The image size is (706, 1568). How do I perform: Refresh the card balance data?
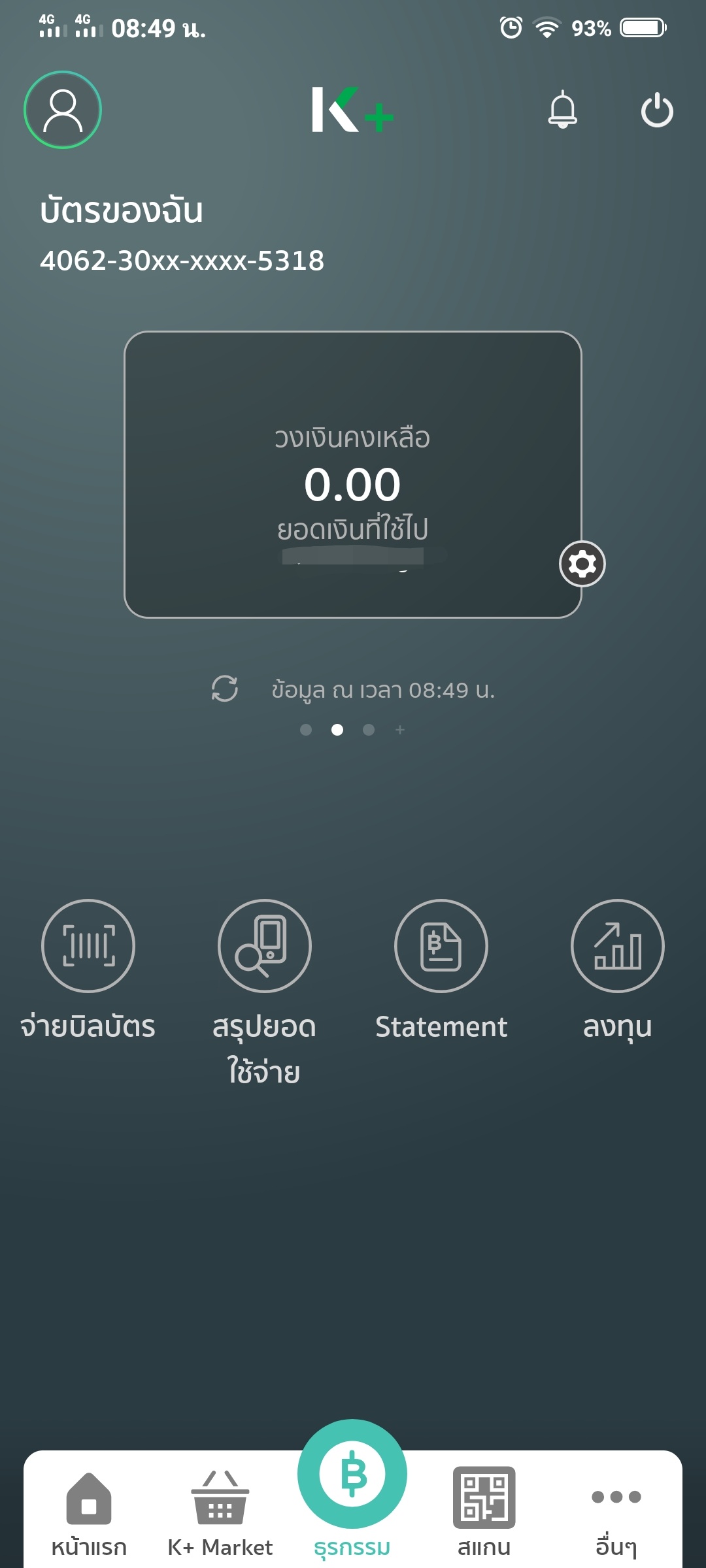coord(225,689)
